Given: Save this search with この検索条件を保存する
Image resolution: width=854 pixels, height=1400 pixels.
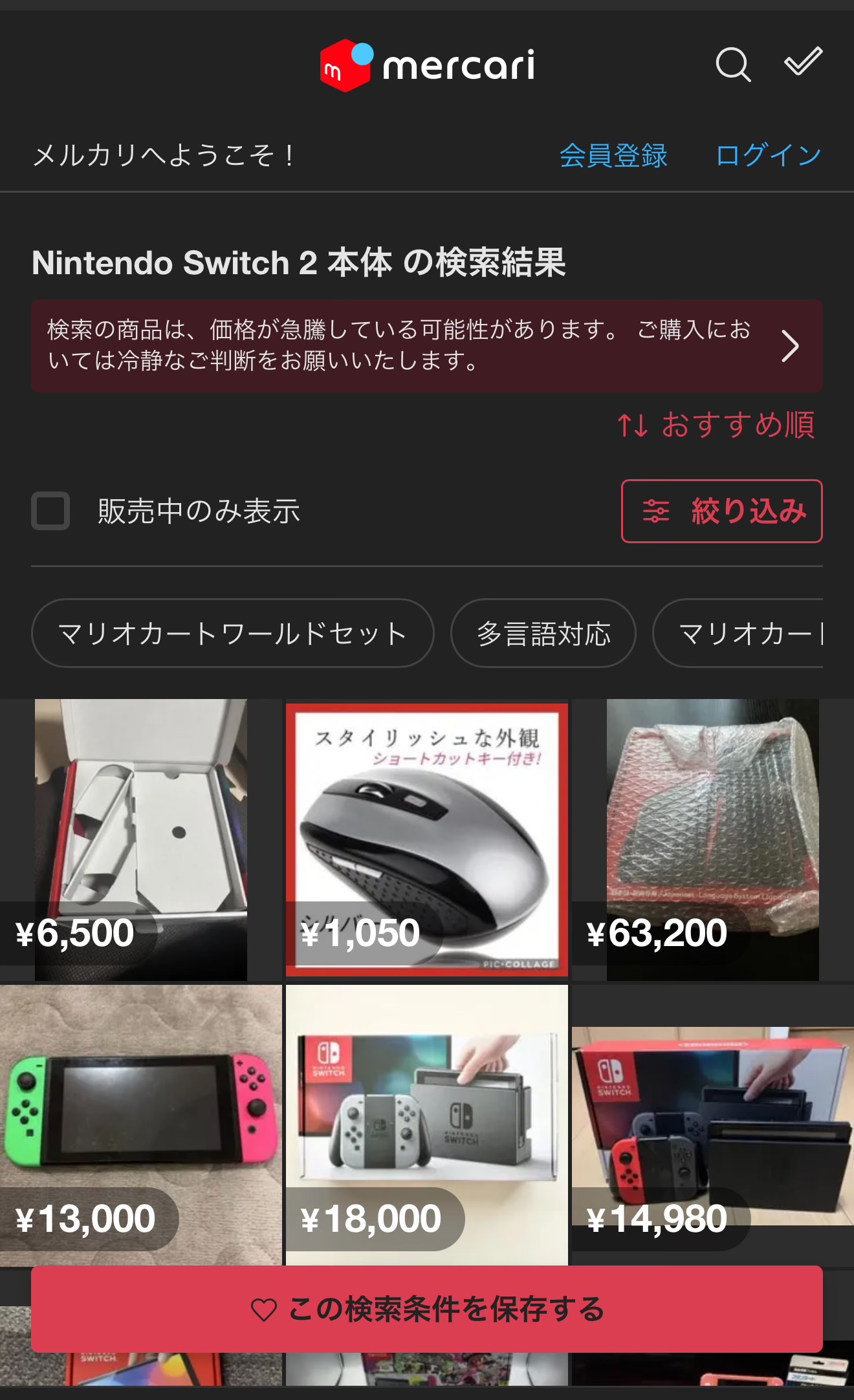Looking at the screenshot, I should (427, 1309).
